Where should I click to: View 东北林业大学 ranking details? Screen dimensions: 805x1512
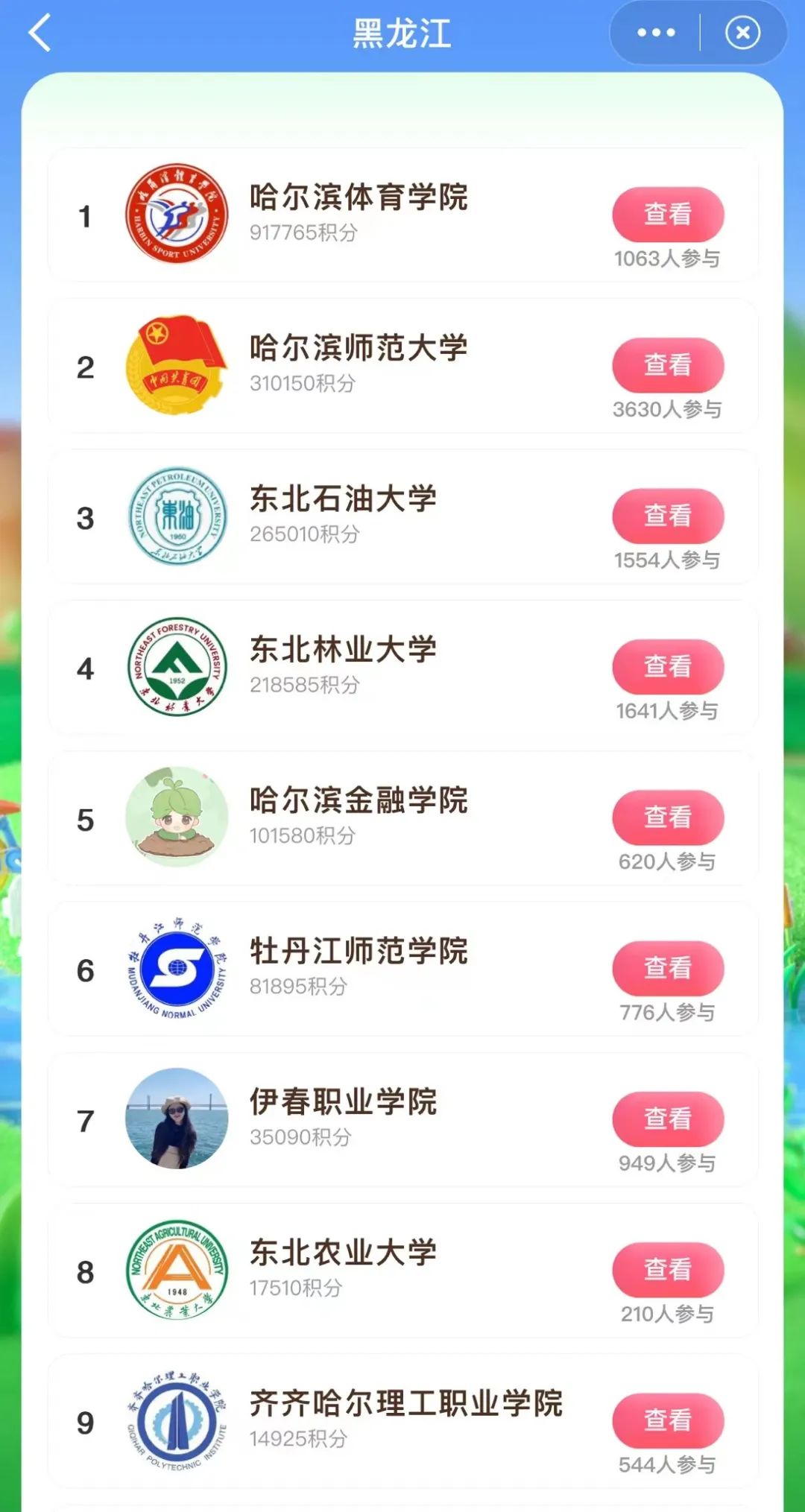[x=668, y=666]
